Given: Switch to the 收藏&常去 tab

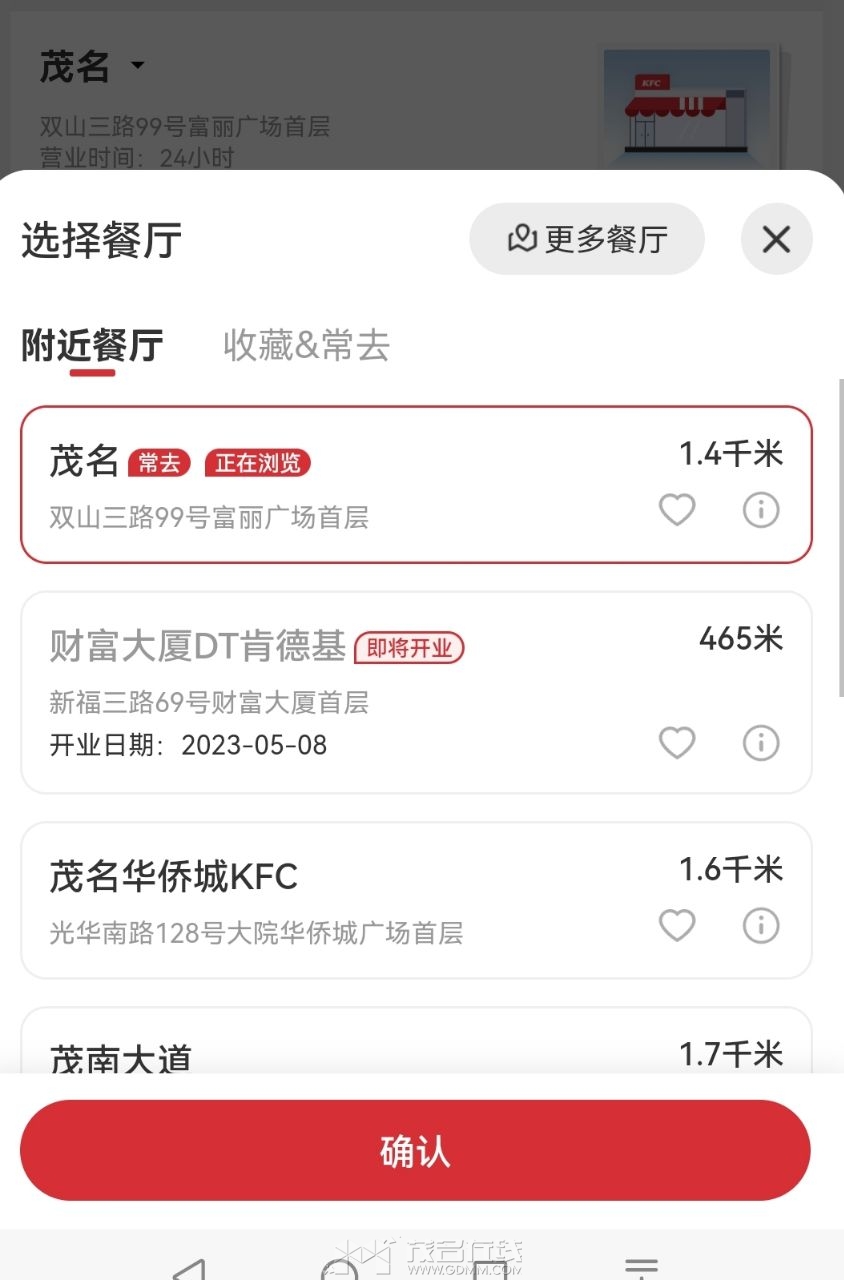Looking at the screenshot, I should click(x=306, y=345).
